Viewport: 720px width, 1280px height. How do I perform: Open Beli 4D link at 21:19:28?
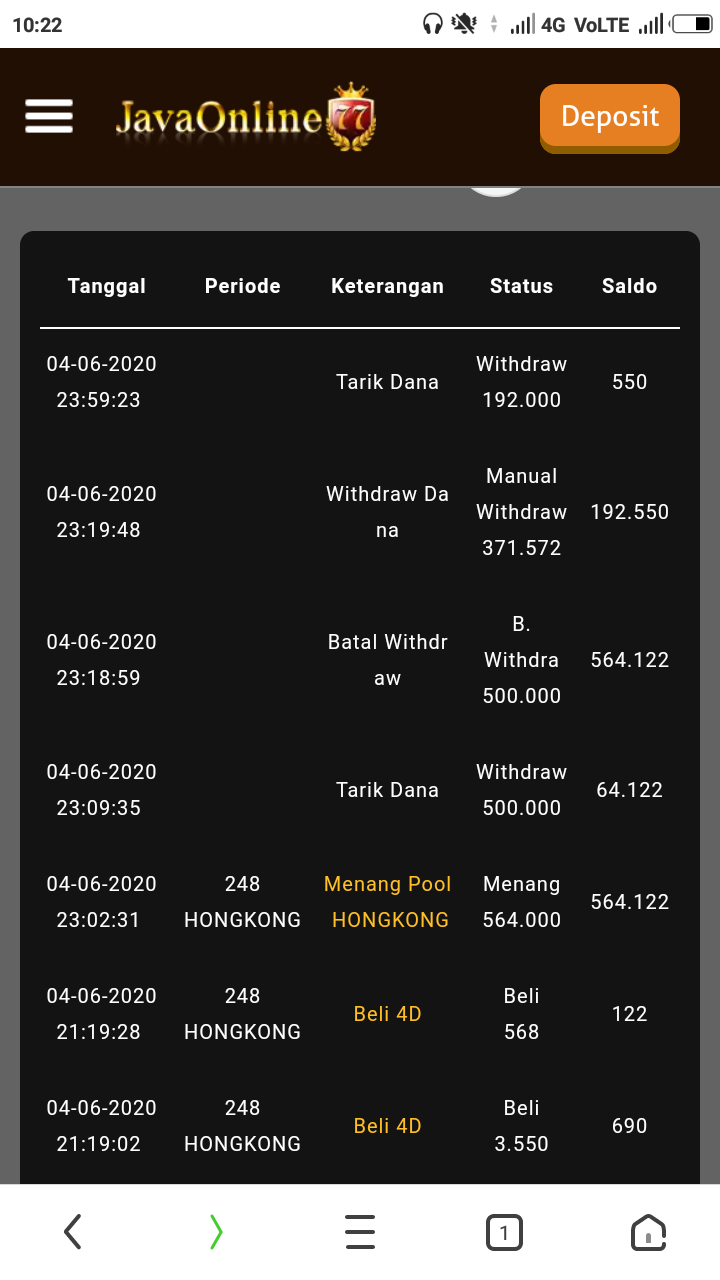387,1014
